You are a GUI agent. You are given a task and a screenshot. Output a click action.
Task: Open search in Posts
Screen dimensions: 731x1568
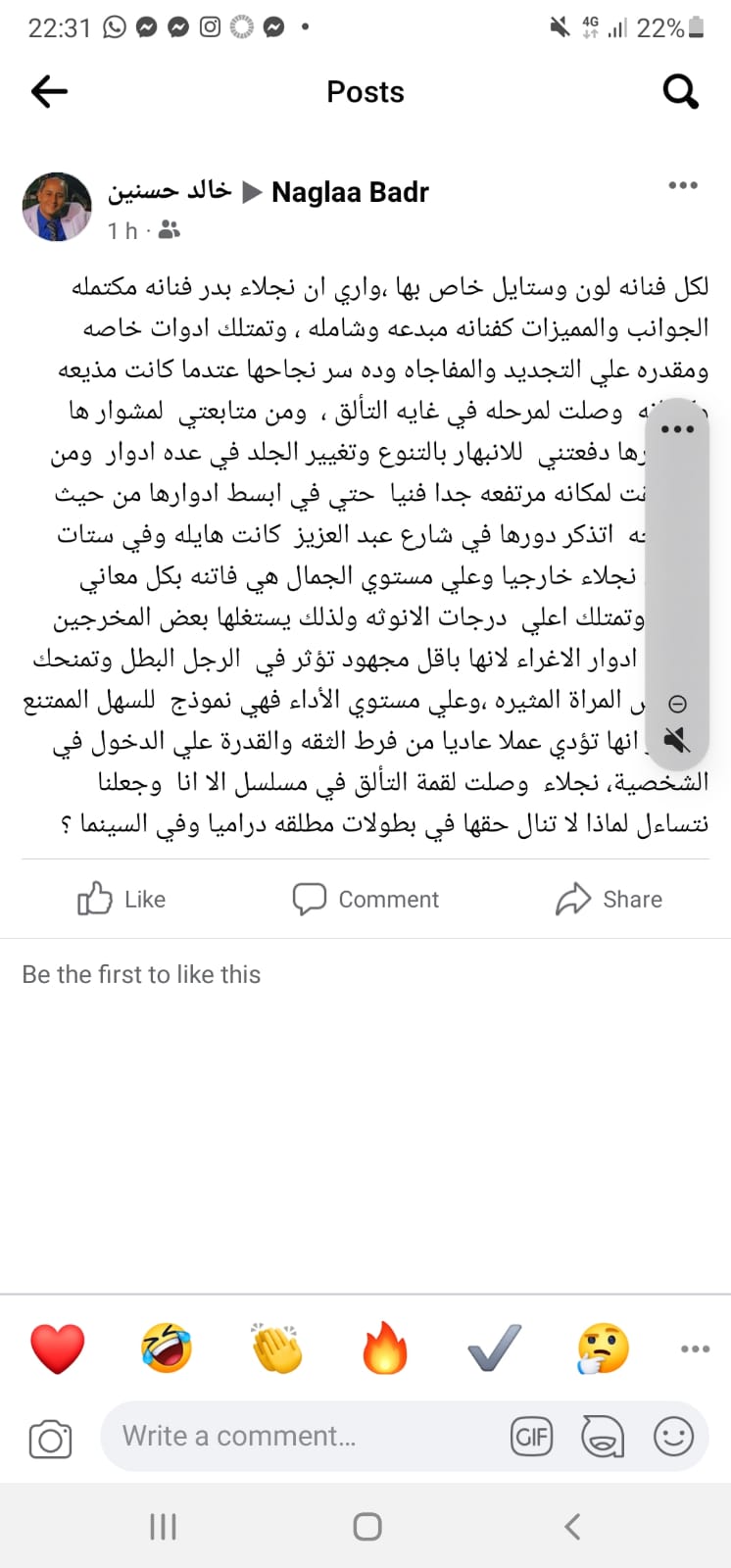680,92
